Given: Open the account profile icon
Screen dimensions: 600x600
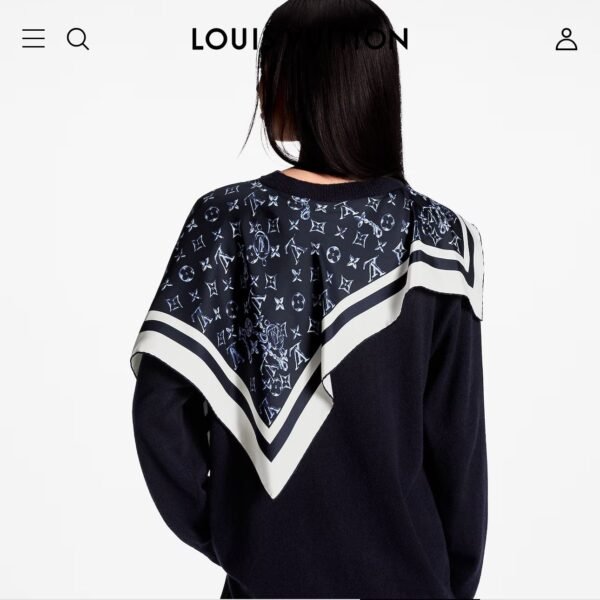Looking at the screenshot, I should 566,39.
